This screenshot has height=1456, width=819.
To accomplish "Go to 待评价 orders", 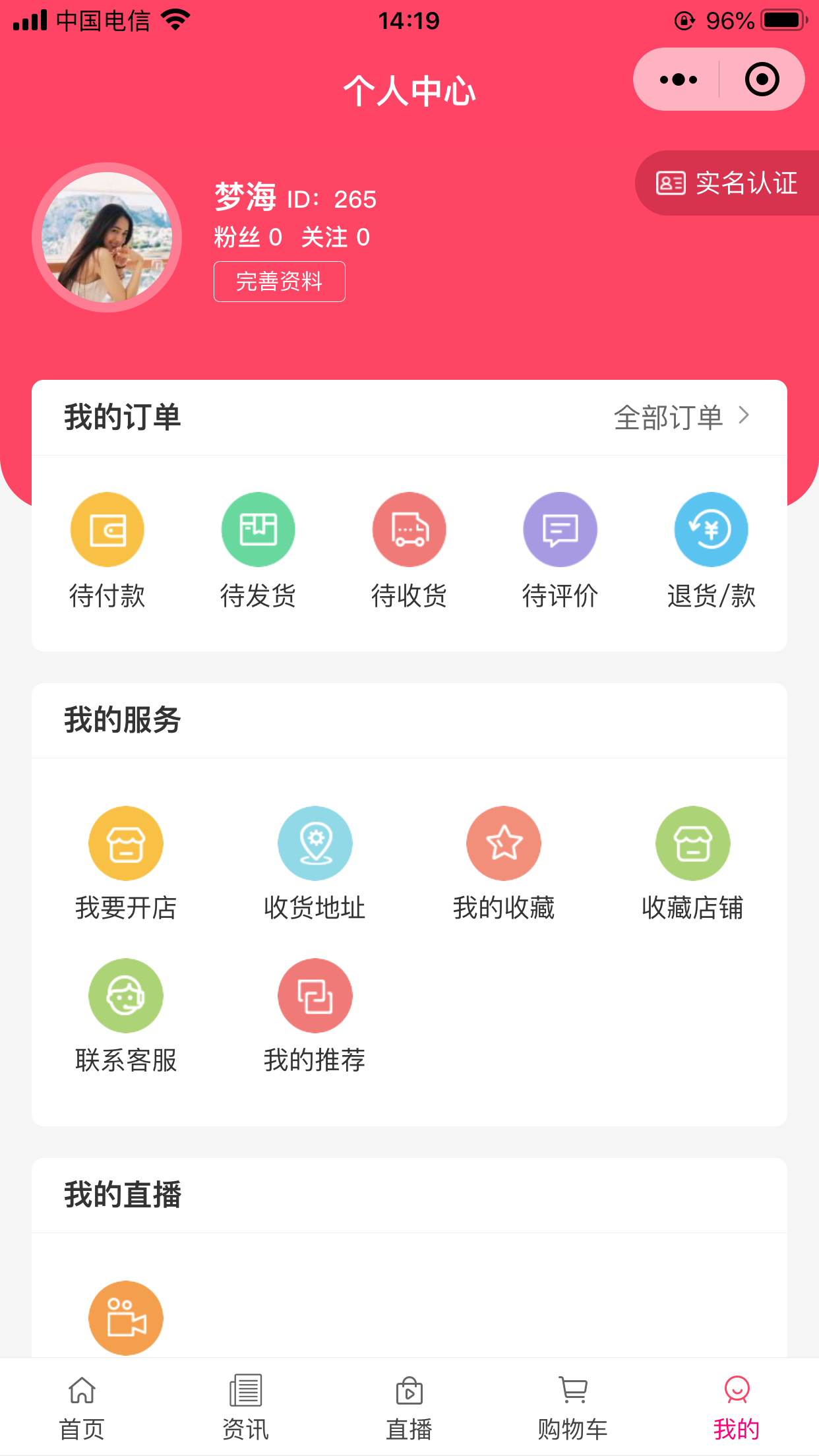I will (x=560, y=549).
